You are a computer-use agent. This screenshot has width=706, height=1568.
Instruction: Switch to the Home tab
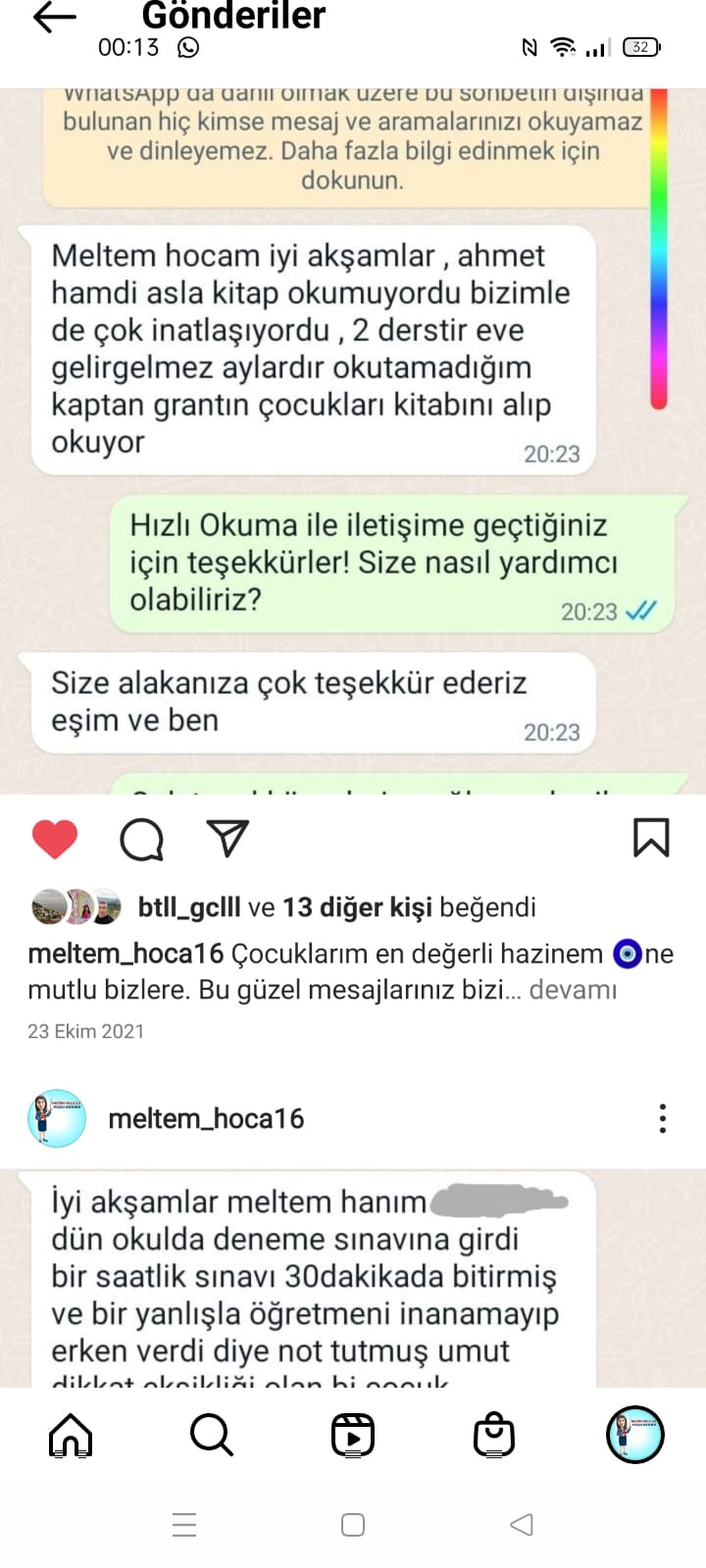pyautogui.click(x=71, y=1436)
